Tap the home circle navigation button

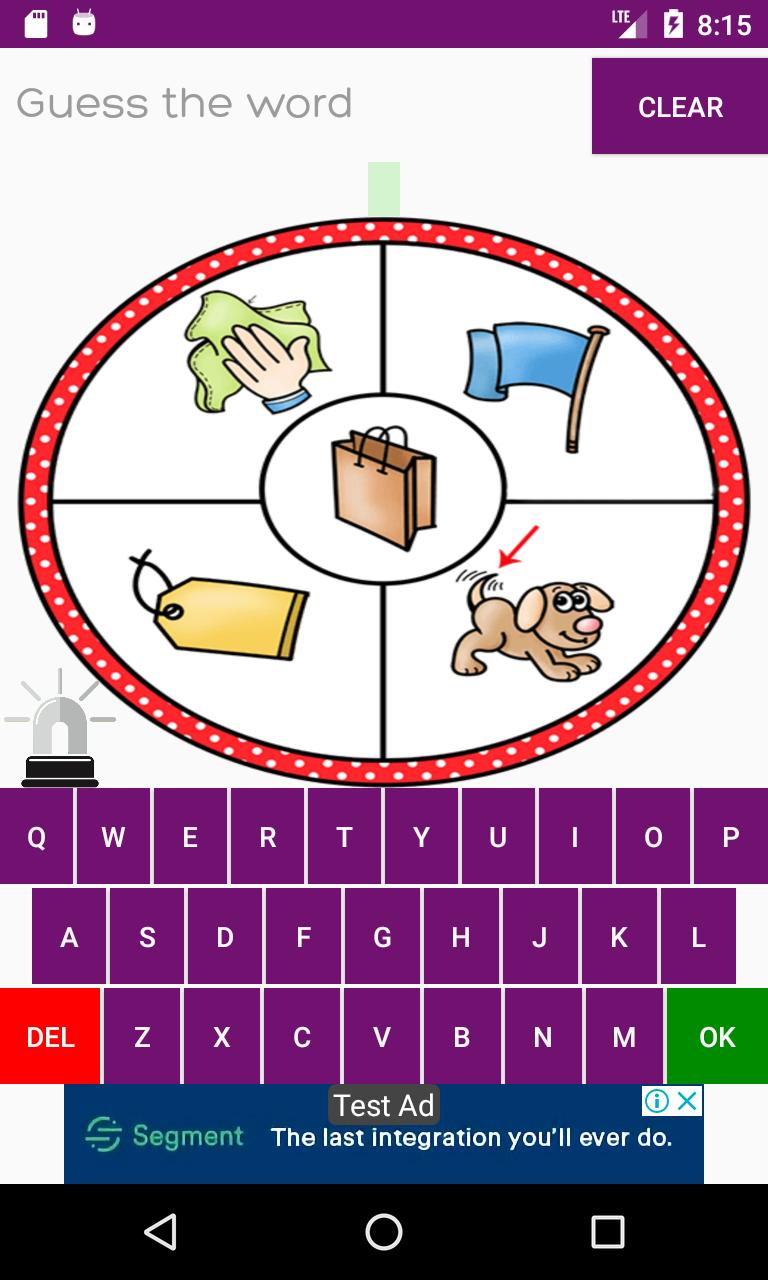(x=383, y=1232)
